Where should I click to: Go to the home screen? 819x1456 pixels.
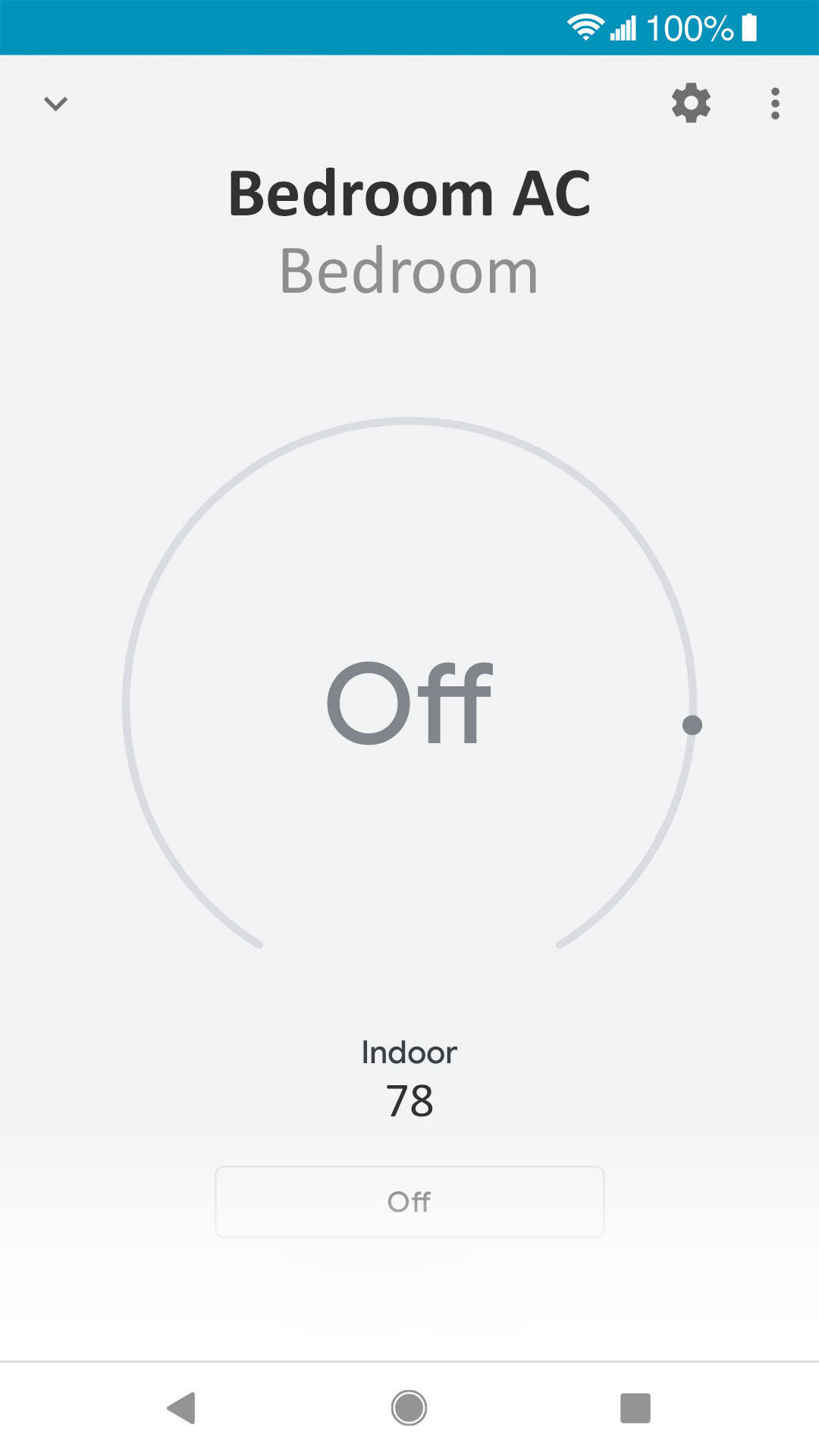[x=409, y=1408]
